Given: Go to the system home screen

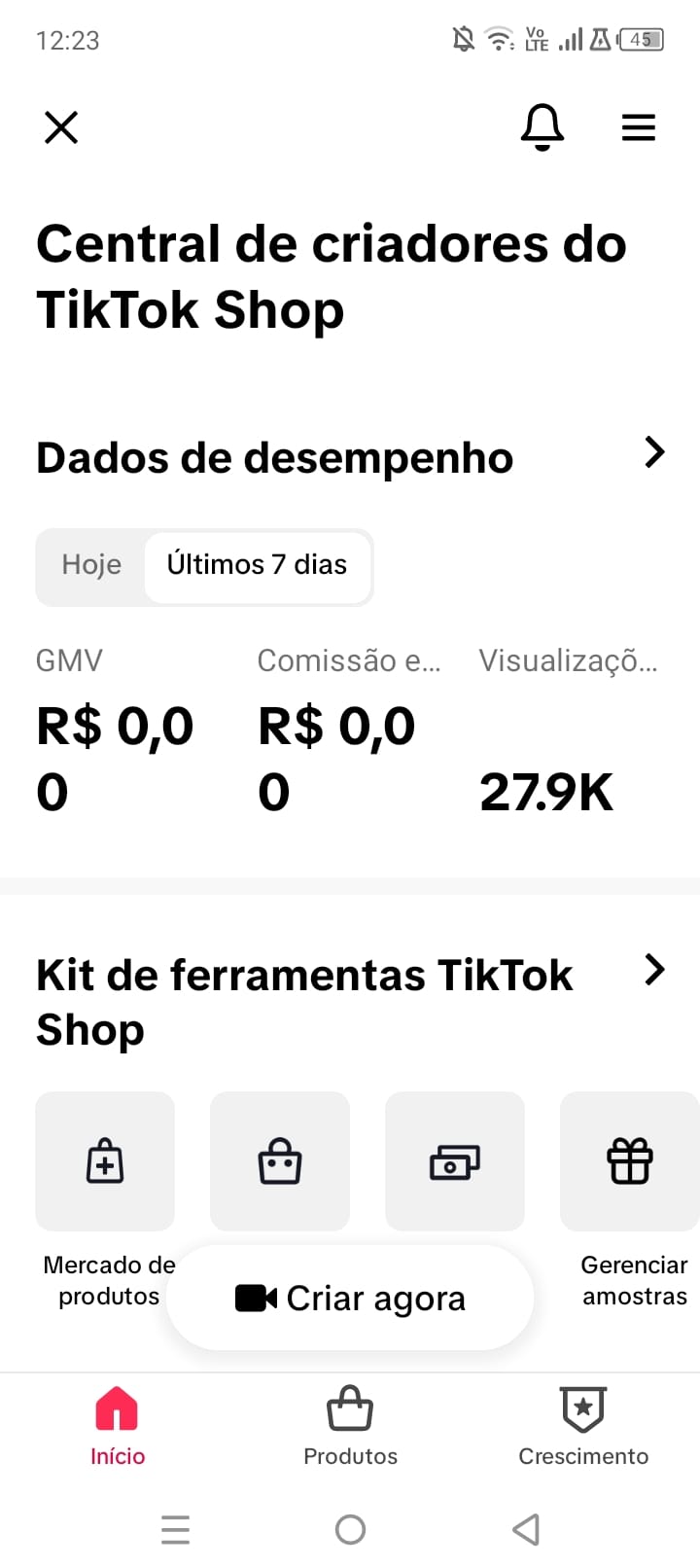Looking at the screenshot, I should point(350,1529).
